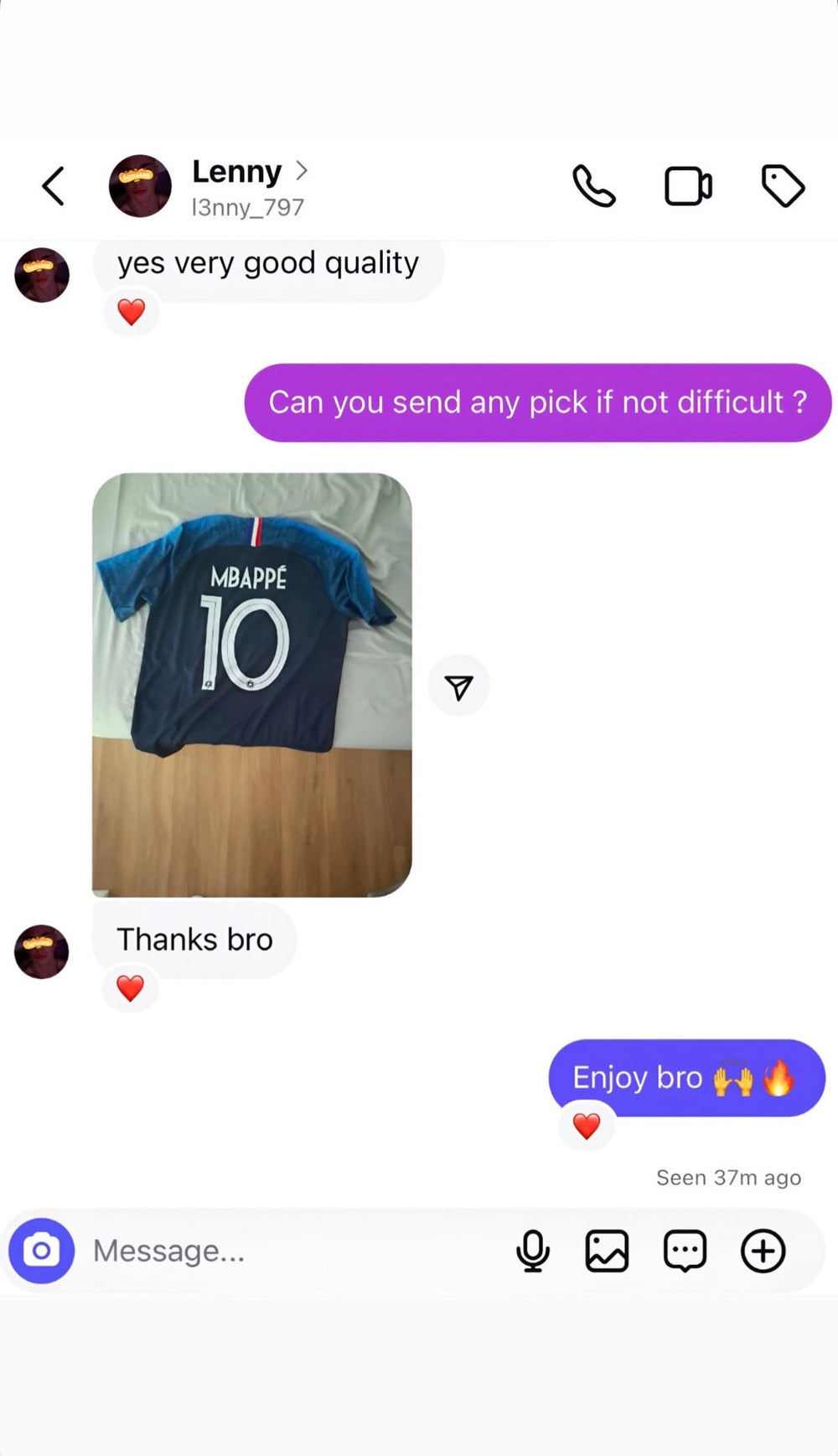Pick an image from the gallery
The image size is (838, 1456).
pos(607,1251)
